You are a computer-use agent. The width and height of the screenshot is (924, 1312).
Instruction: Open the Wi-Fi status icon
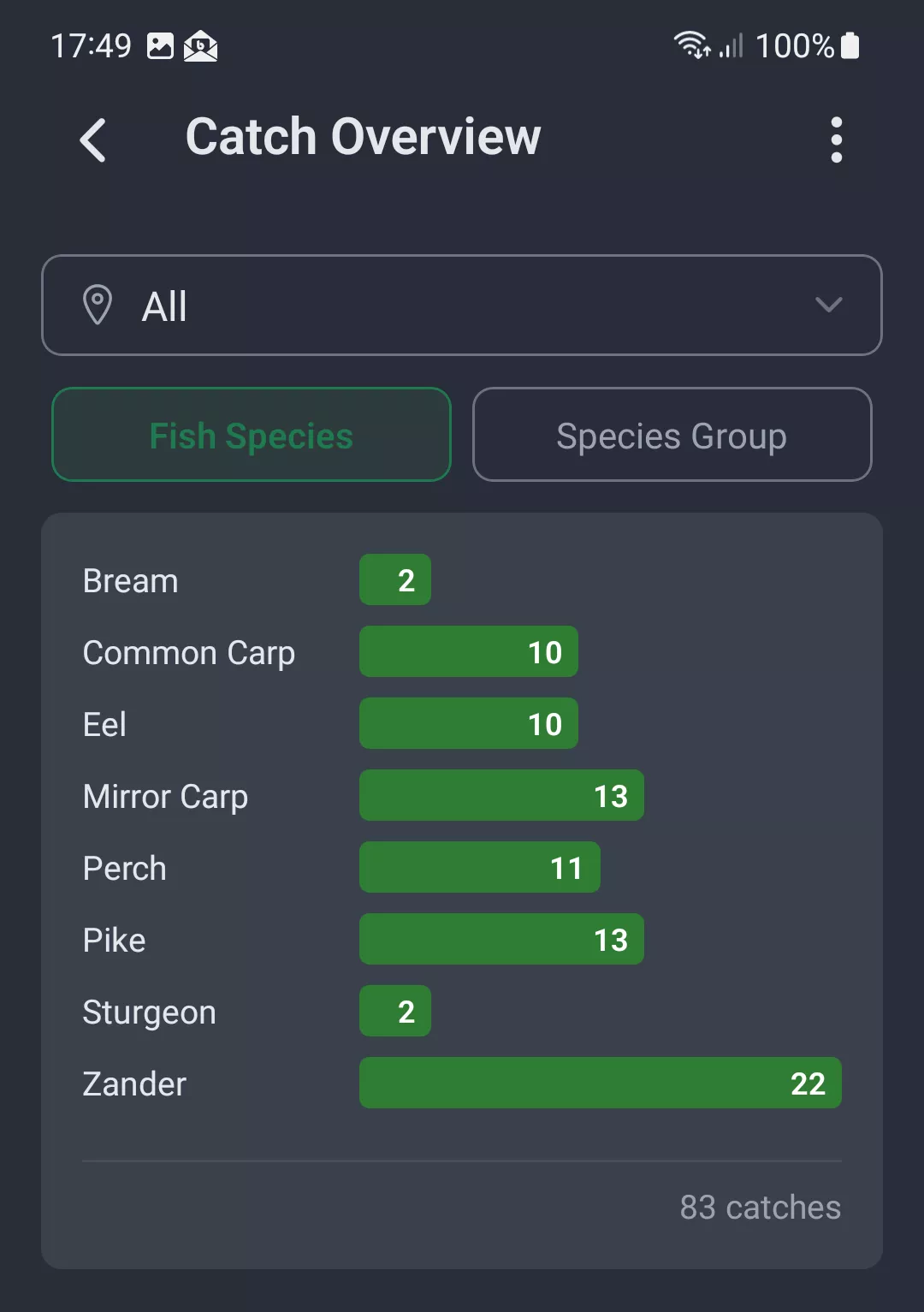(x=690, y=45)
